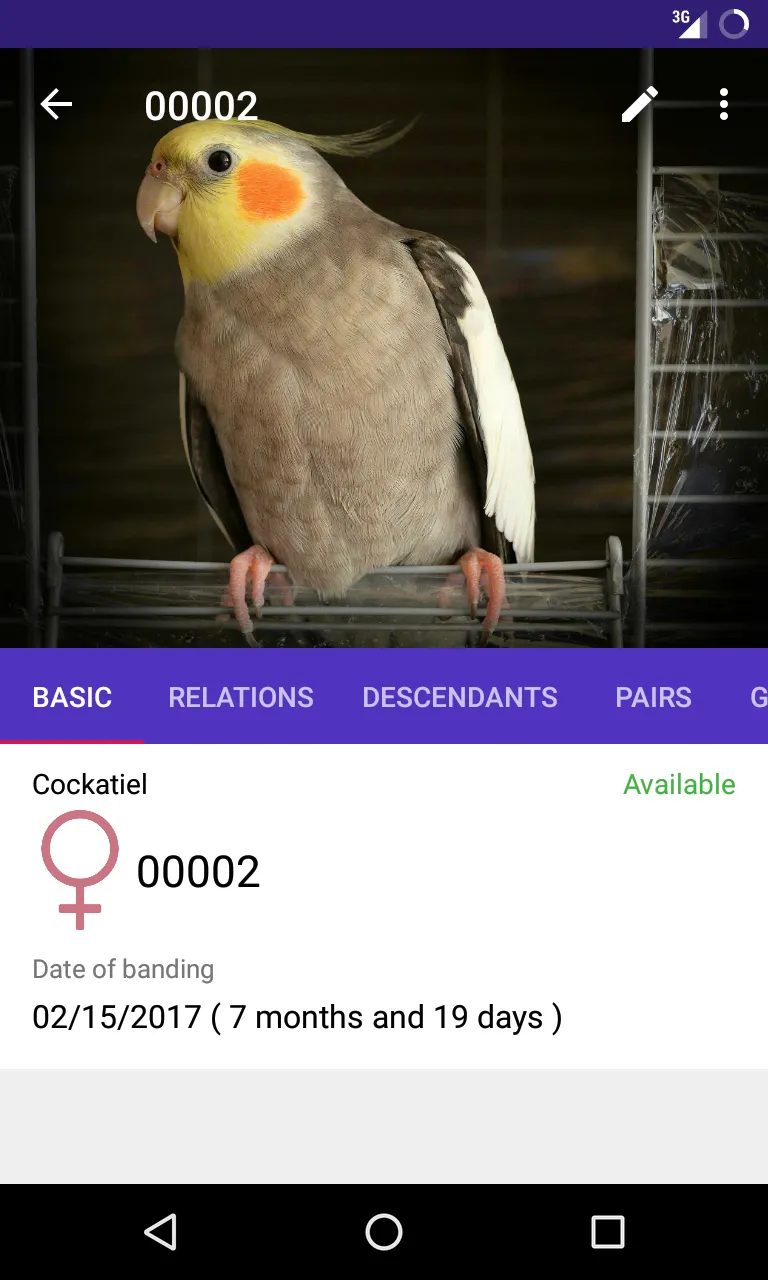
Task: Select the Basic tab
Action: click(72, 697)
